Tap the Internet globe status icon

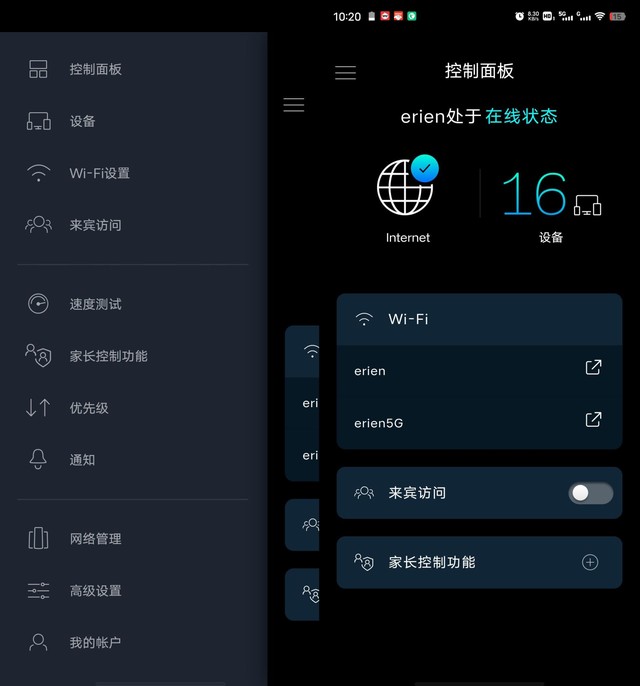pos(407,188)
